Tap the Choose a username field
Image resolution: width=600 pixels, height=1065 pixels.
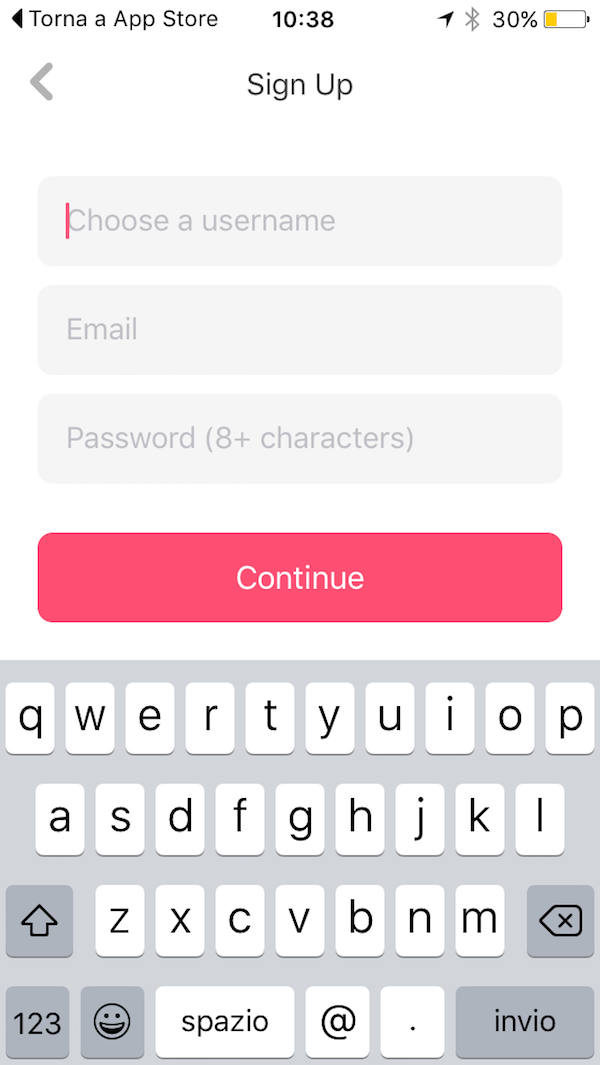tap(300, 221)
